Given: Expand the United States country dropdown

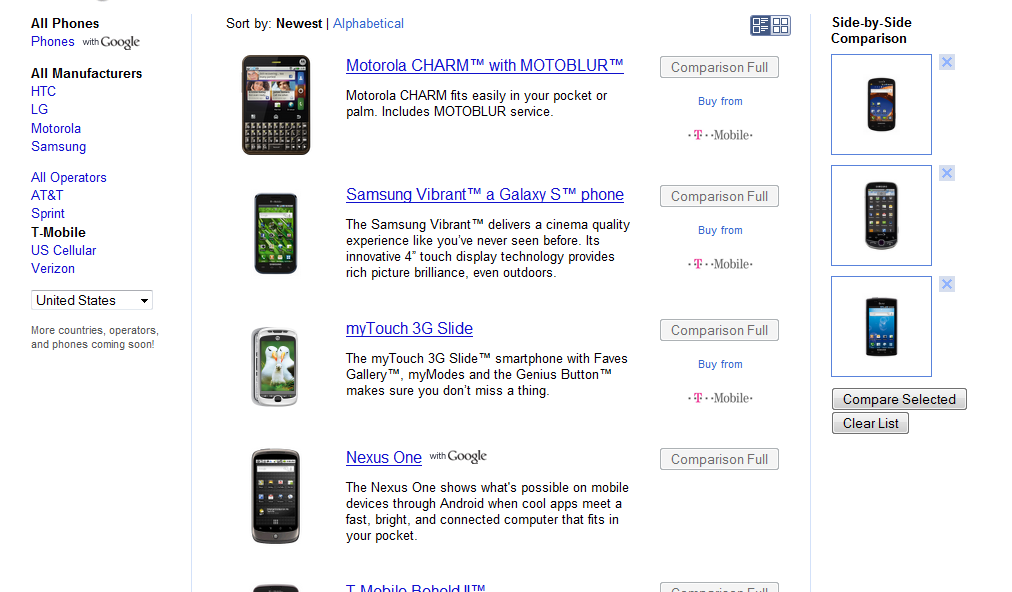Looking at the screenshot, I should 91,300.
